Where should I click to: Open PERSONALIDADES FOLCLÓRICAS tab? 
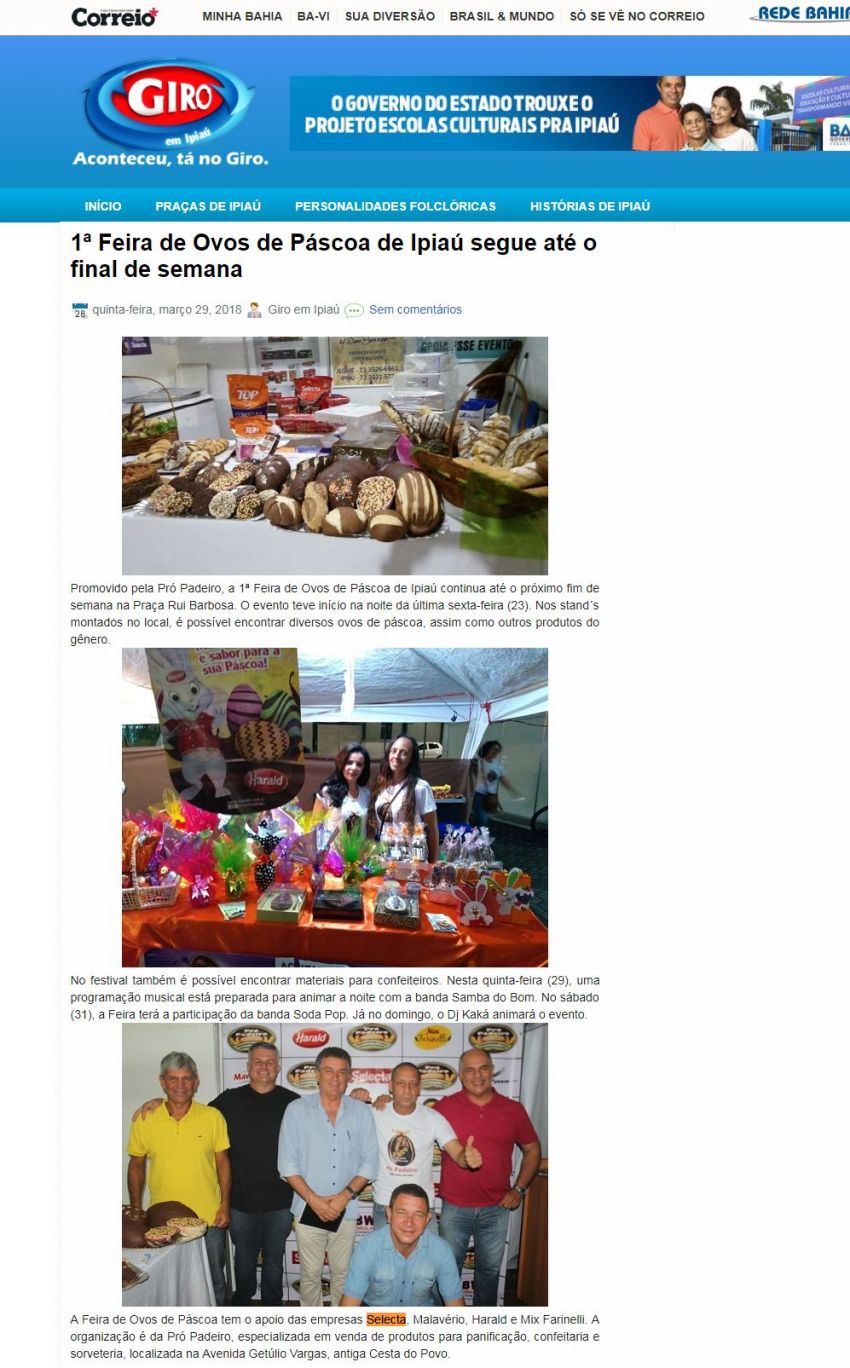pos(395,206)
